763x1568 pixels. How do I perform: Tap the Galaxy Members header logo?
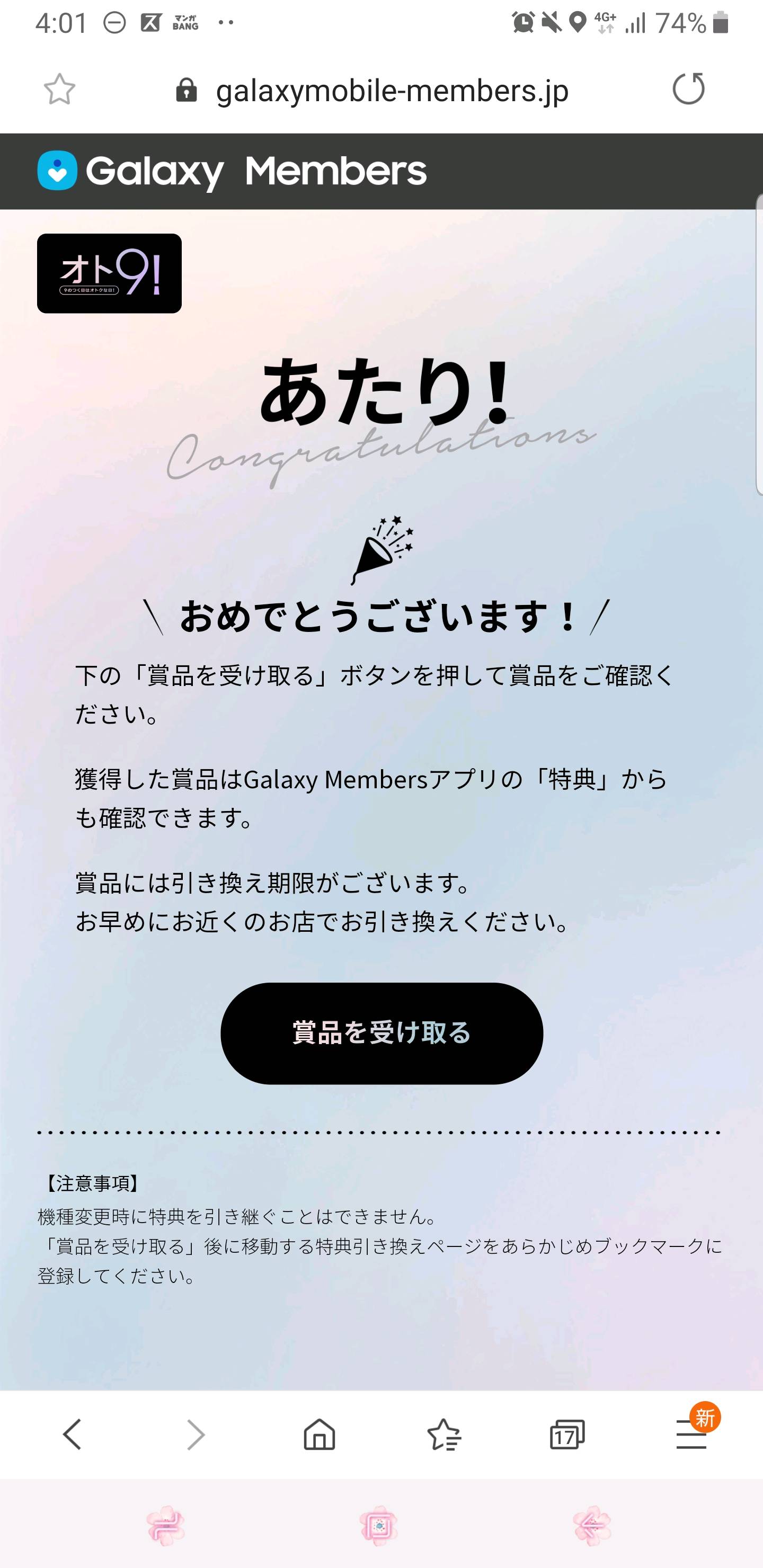tap(232, 171)
